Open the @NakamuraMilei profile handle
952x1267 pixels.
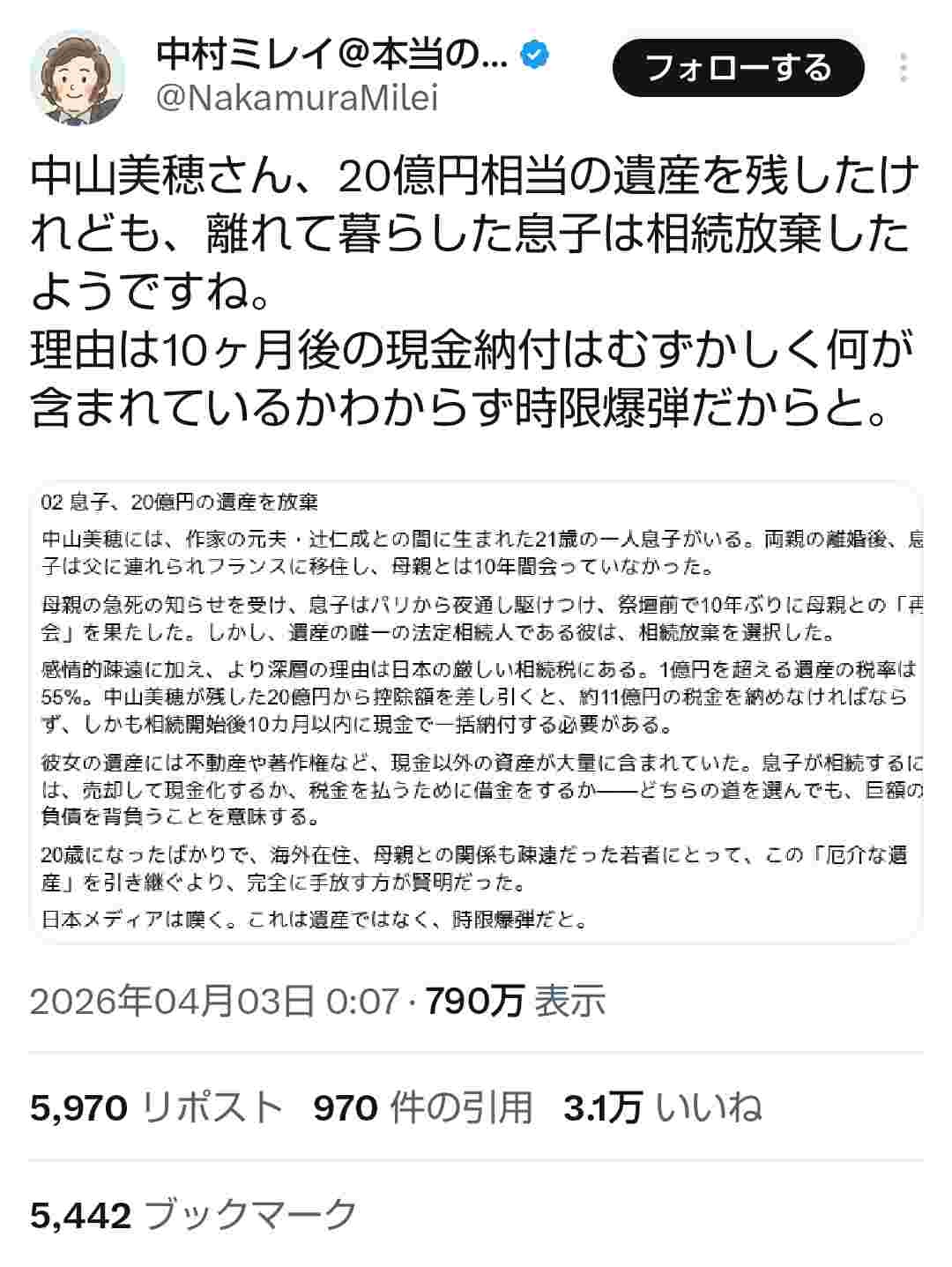point(296,99)
